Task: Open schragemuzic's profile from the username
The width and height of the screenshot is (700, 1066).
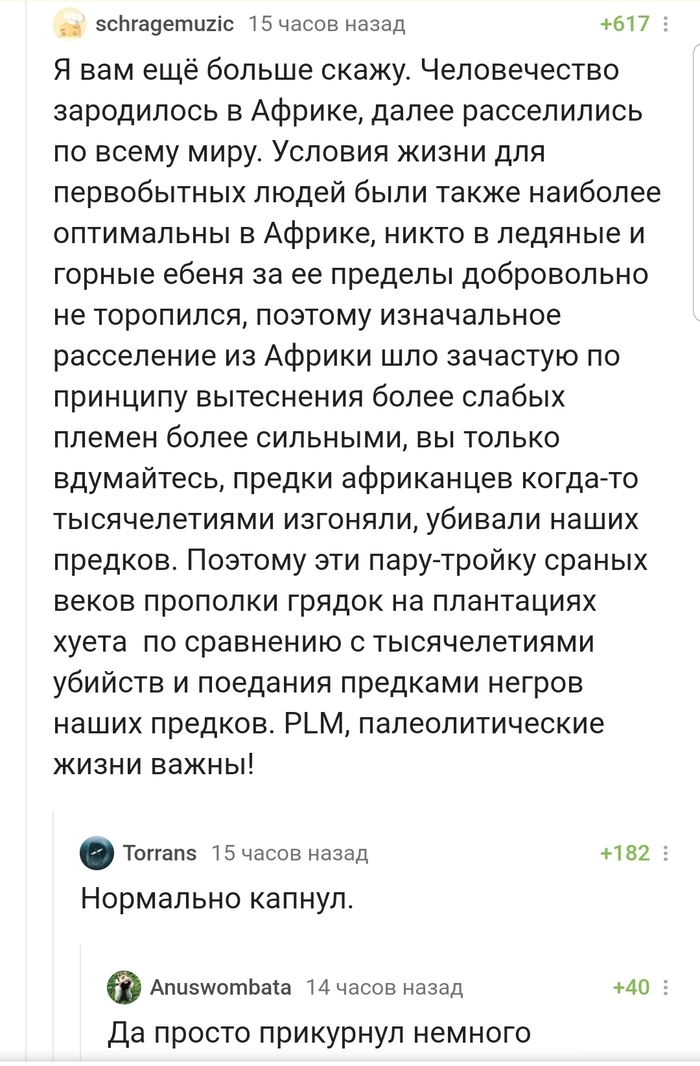Action: (x=167, y=24)
